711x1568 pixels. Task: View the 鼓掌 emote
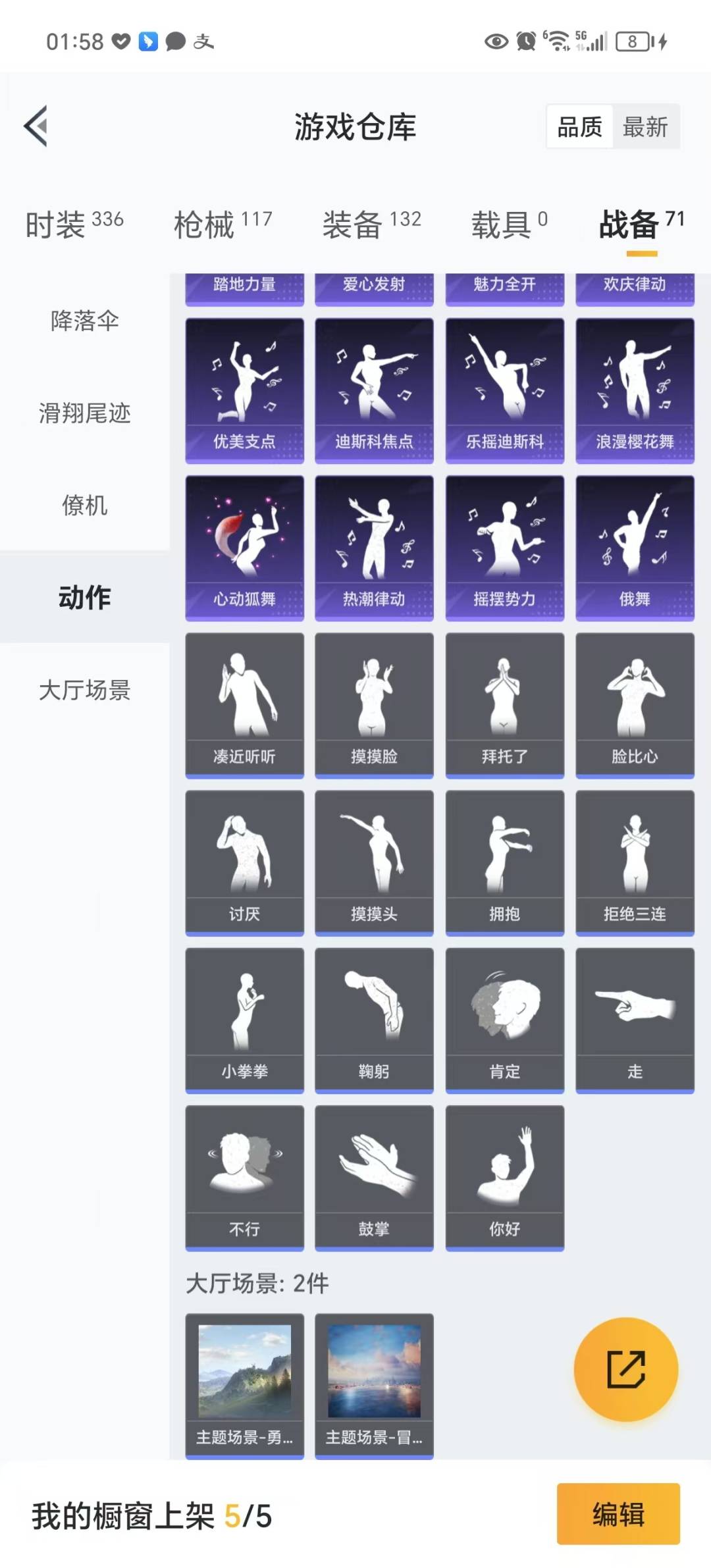coord(374,1178)
